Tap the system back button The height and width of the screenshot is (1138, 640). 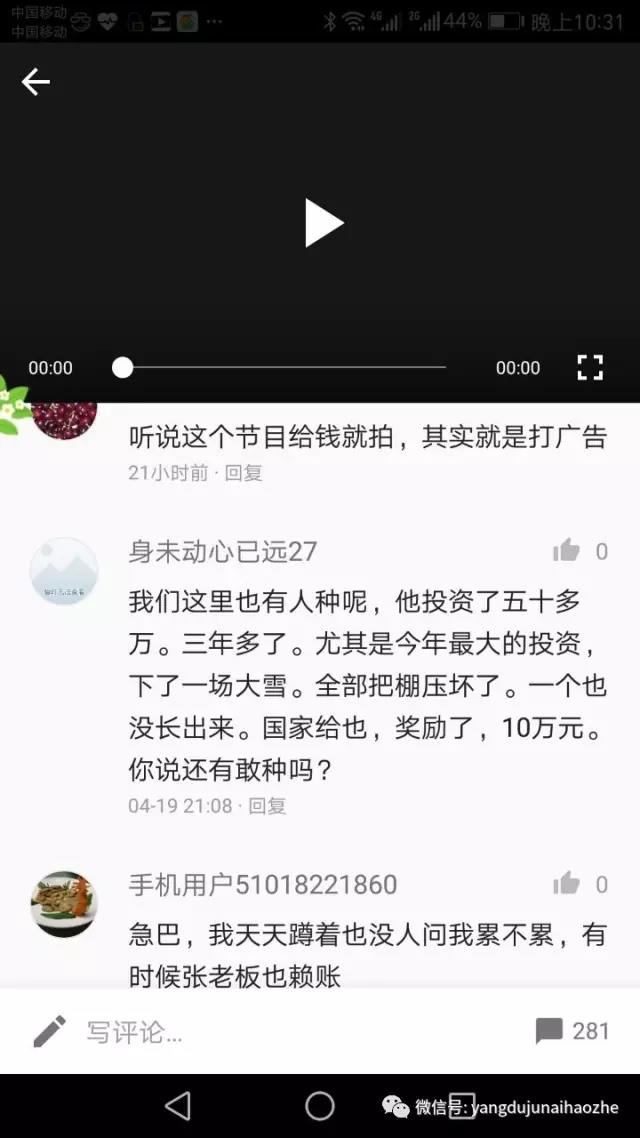click(x=178, y=1105)
